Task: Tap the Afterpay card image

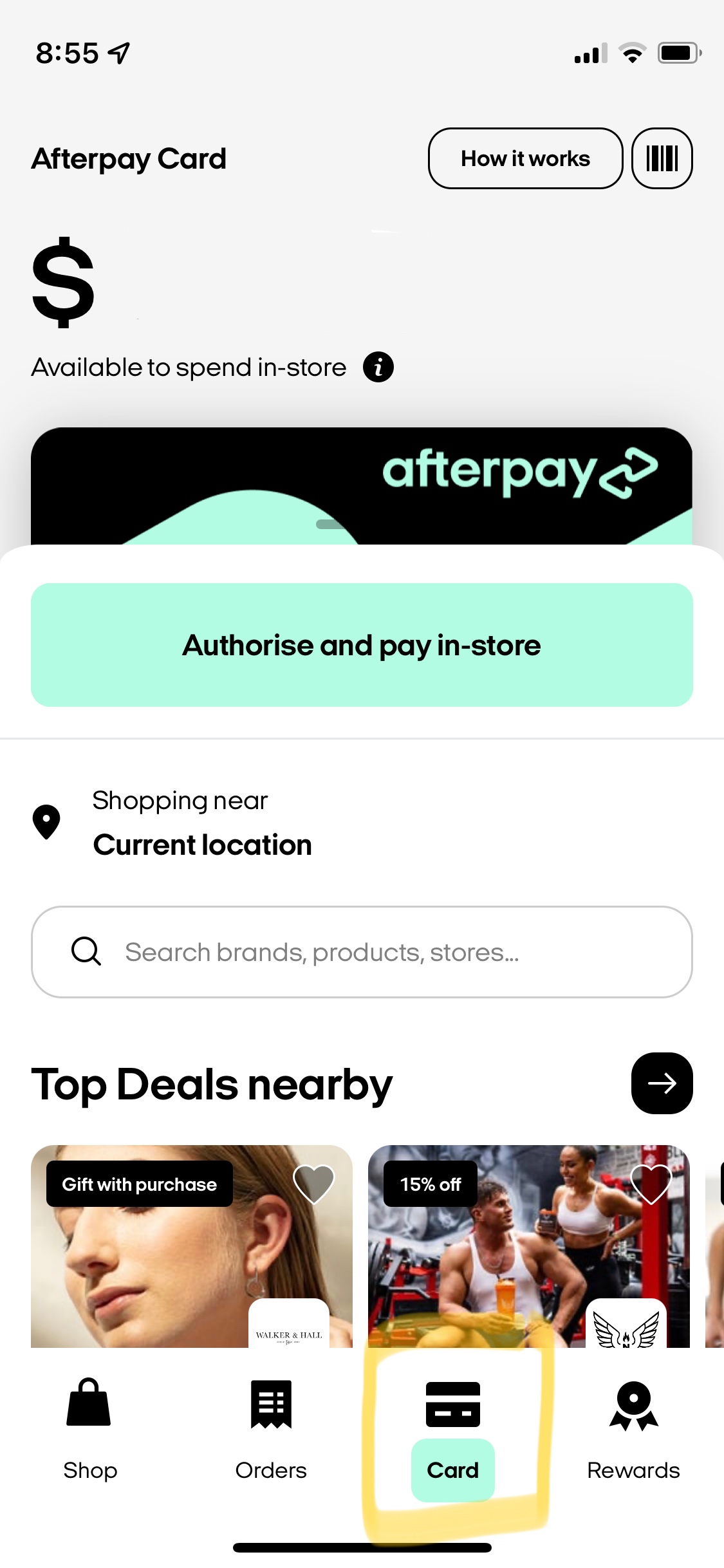Action: [362, 486]
